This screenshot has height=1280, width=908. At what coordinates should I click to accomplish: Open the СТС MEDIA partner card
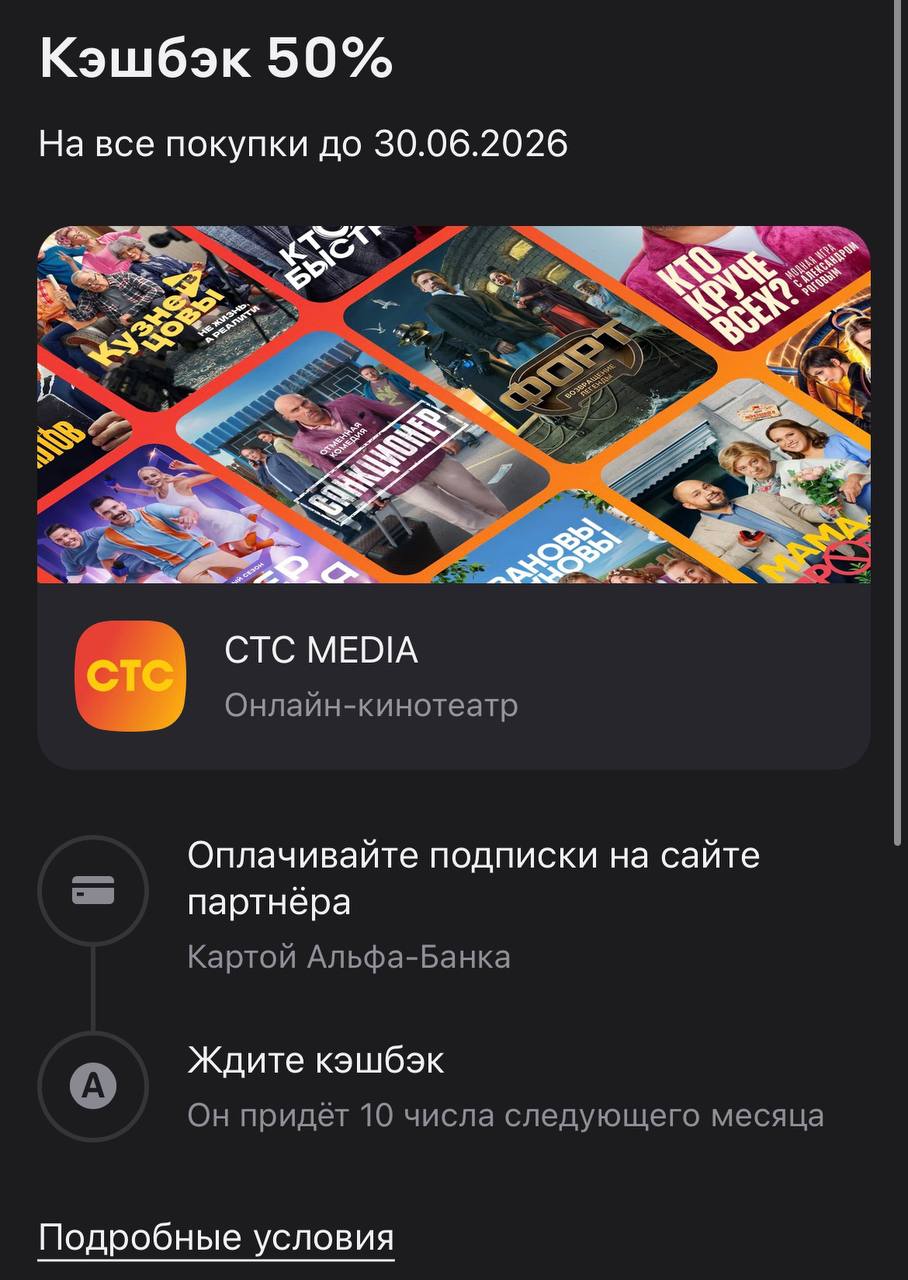tap(452, 676)
